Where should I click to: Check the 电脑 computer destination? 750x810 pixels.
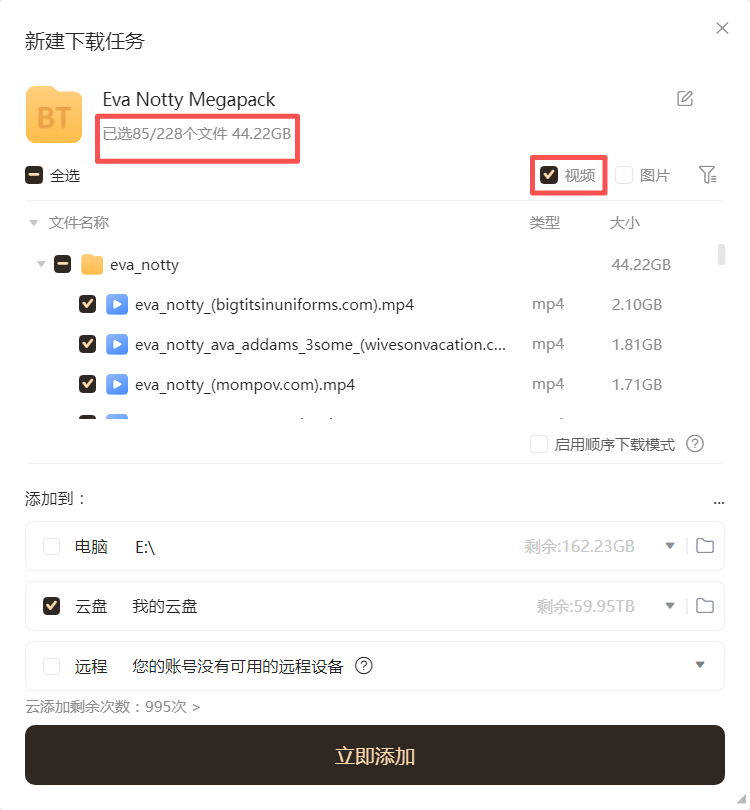(x=51, y=546)
